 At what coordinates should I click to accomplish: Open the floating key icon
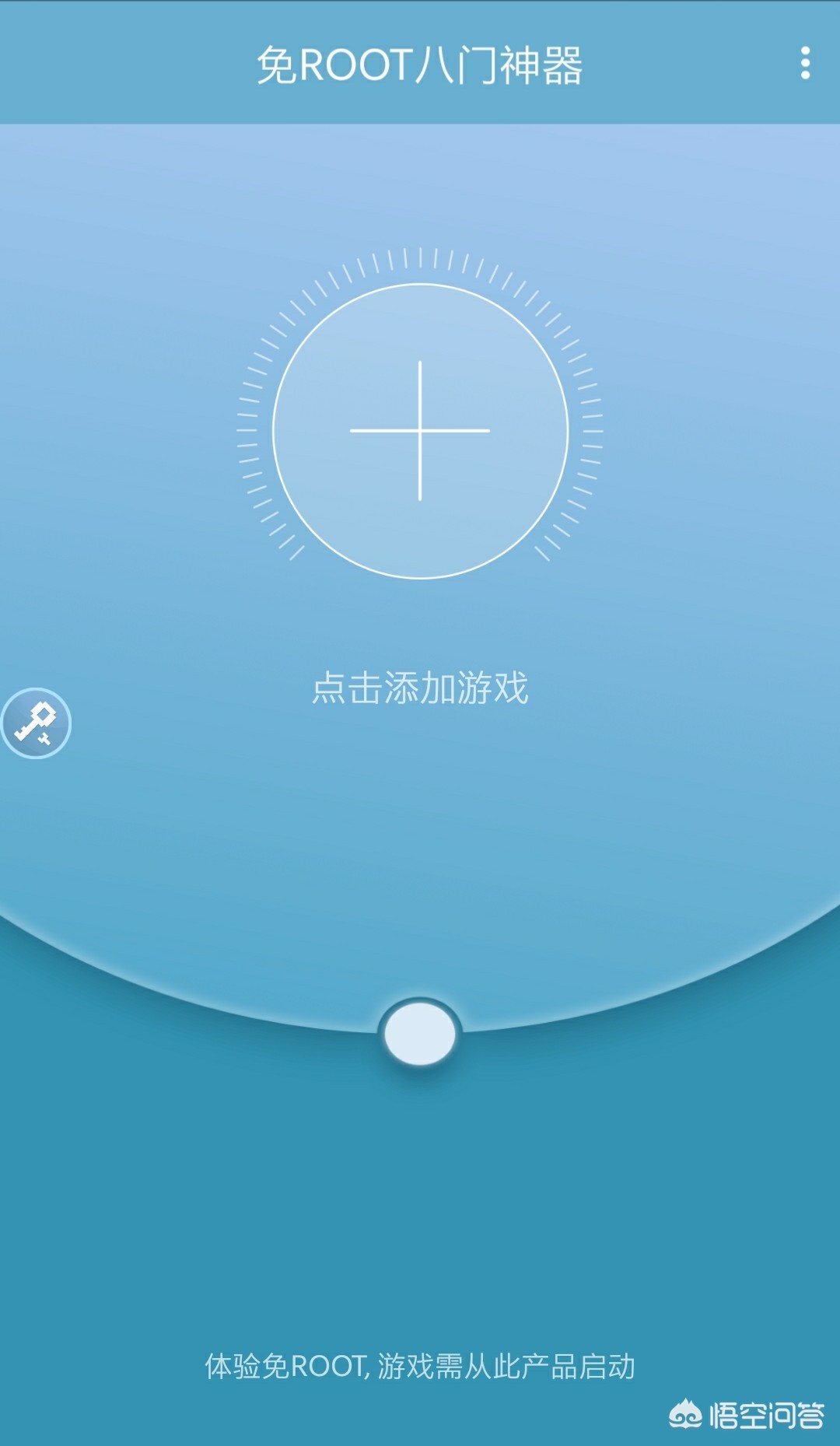click(x=36, y=723)
